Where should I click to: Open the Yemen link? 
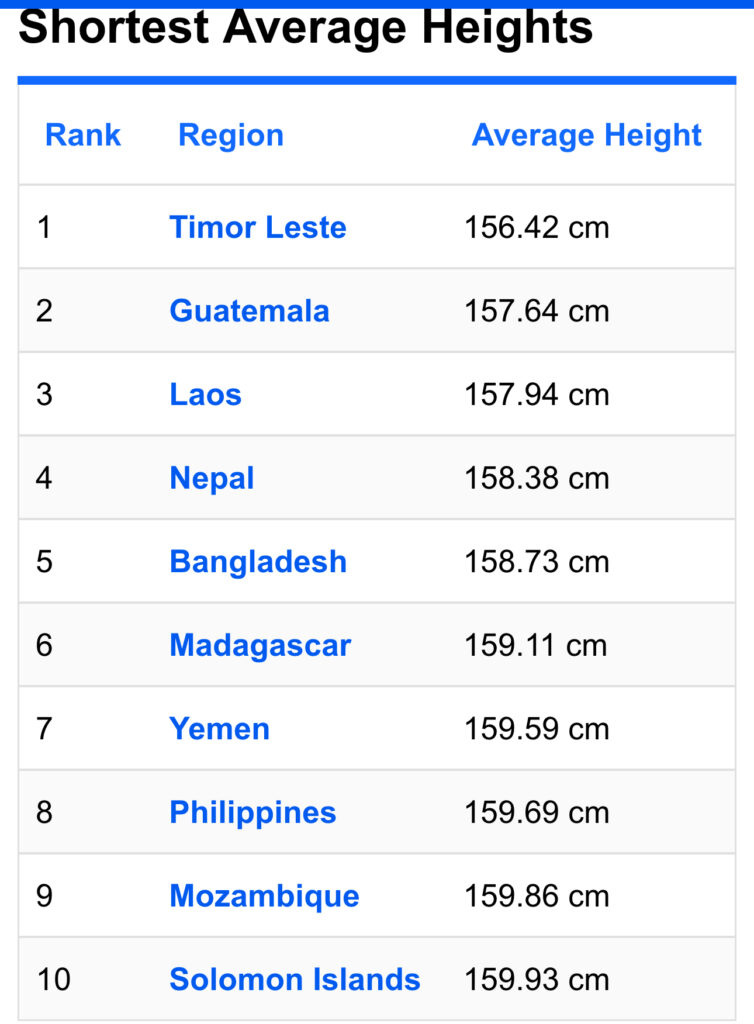point(219,729)
